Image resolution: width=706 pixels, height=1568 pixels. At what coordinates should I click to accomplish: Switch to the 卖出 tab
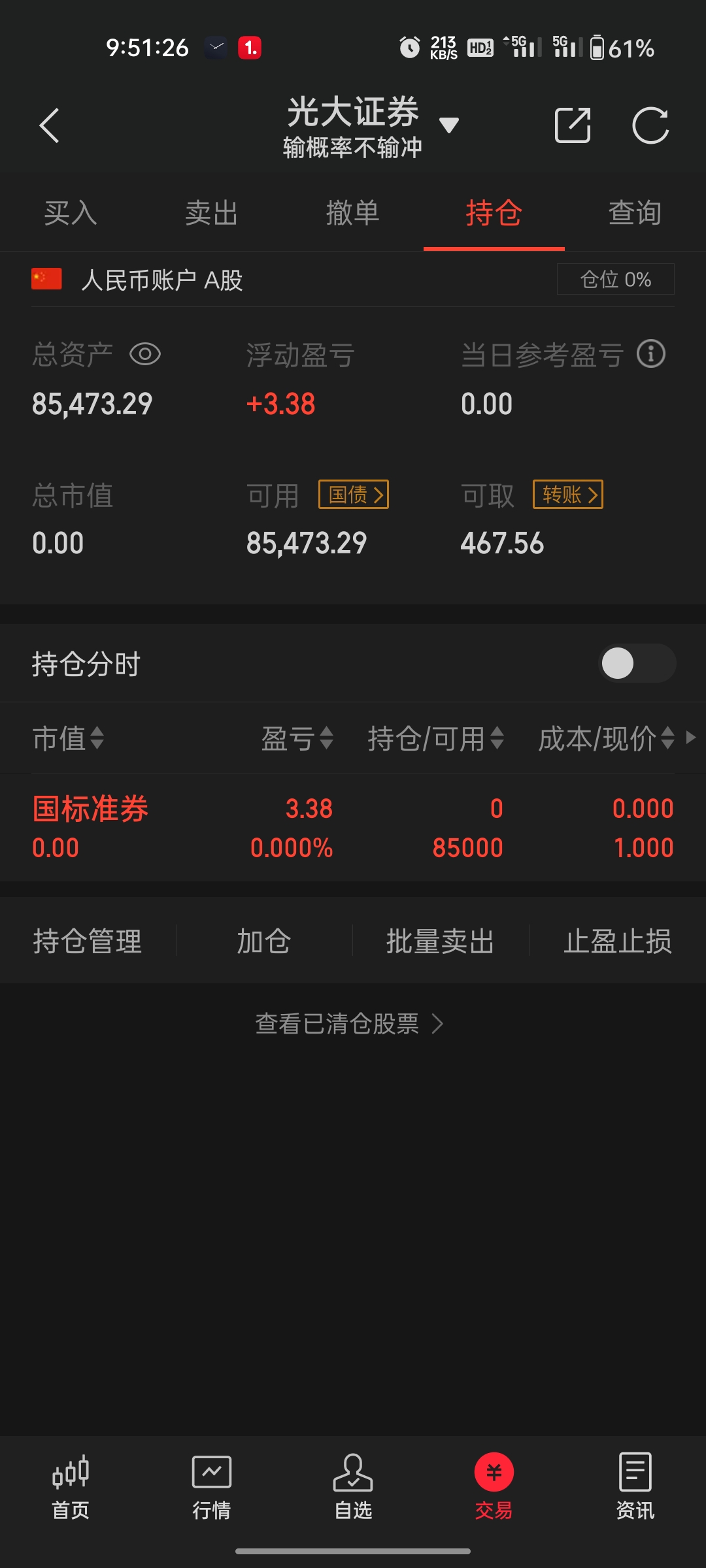click(x=211, y=213)
